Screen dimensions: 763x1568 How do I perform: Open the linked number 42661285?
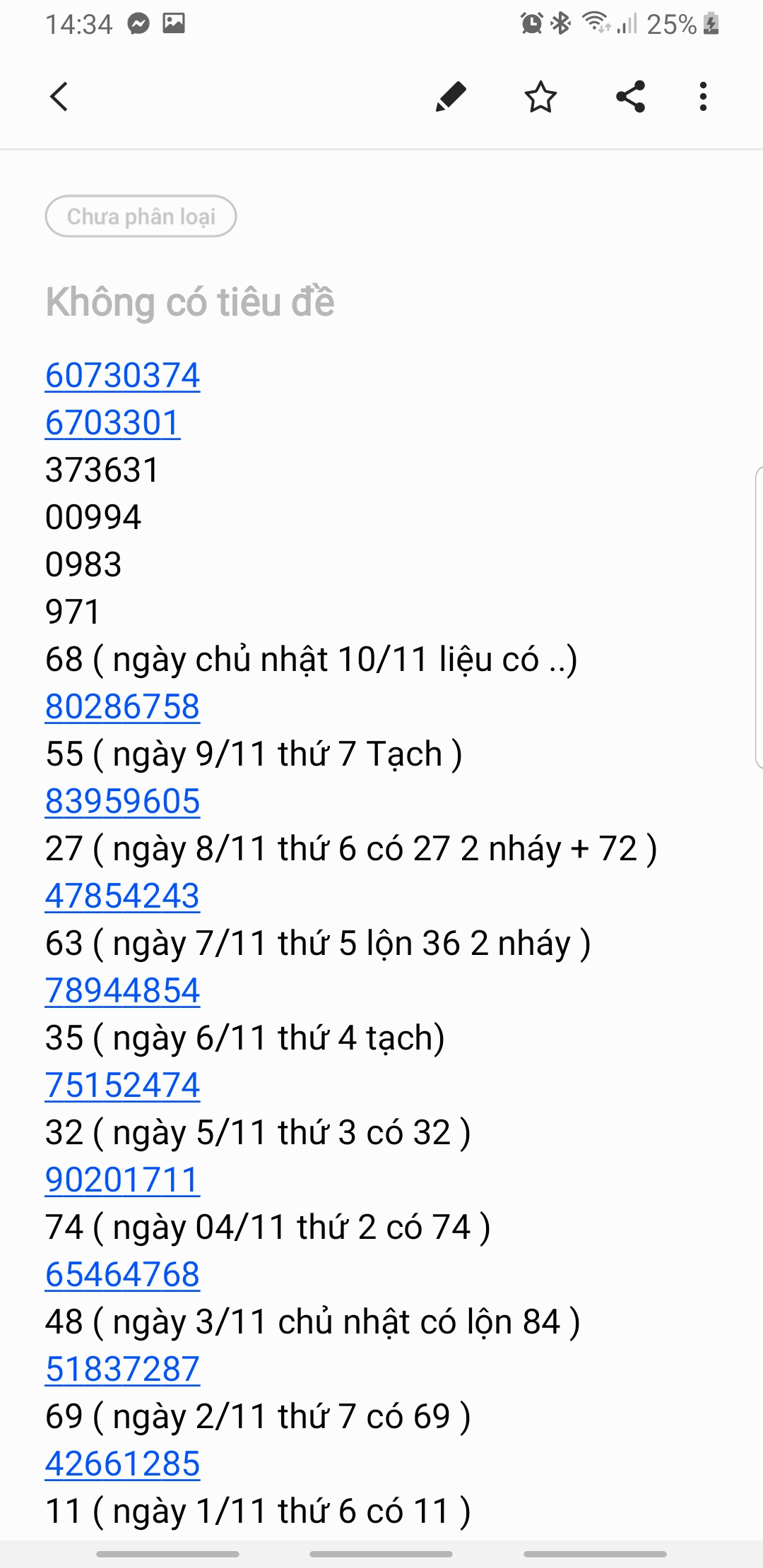123,1463
